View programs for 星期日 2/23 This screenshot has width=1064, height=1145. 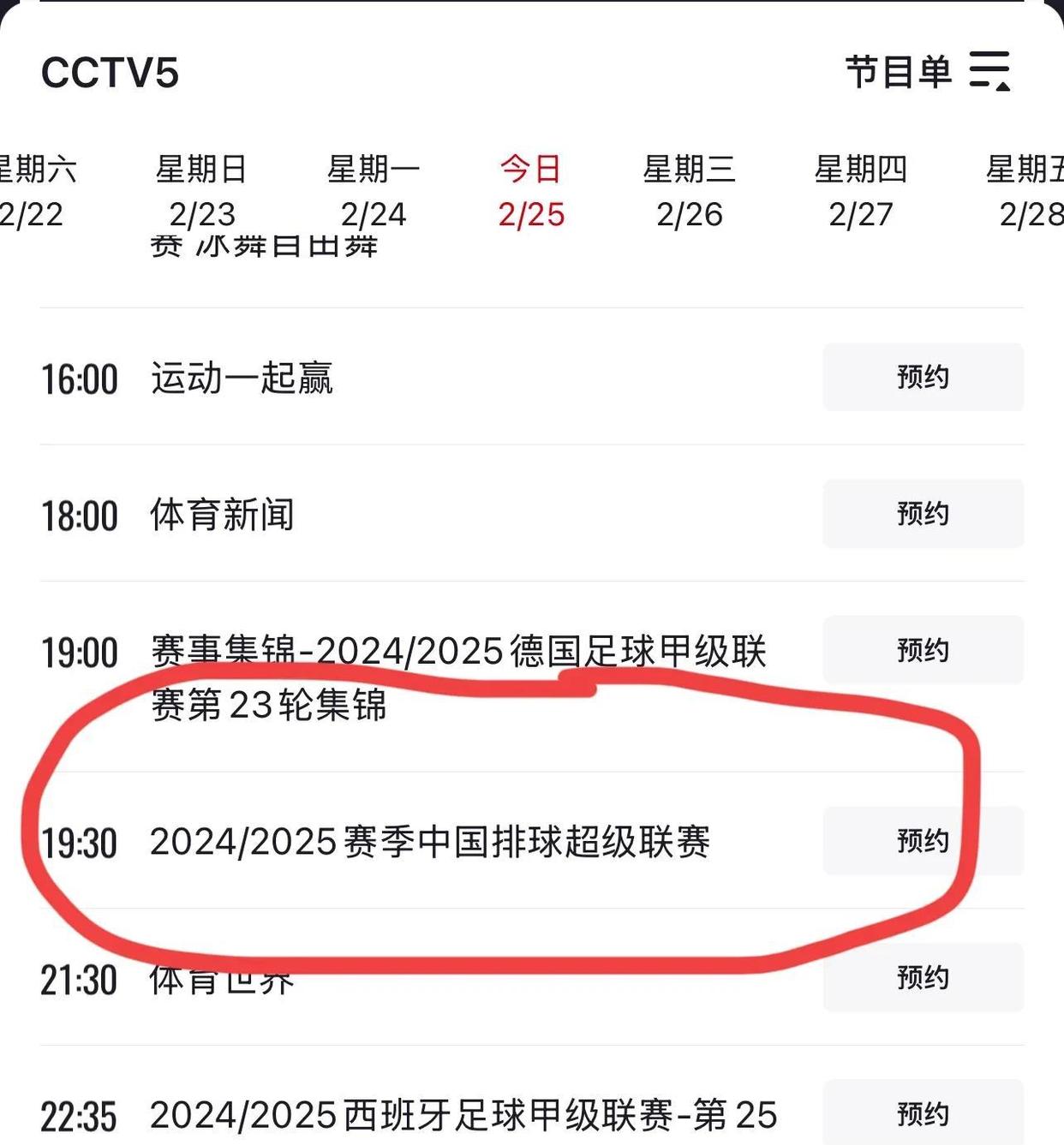(x=199, y=190)
